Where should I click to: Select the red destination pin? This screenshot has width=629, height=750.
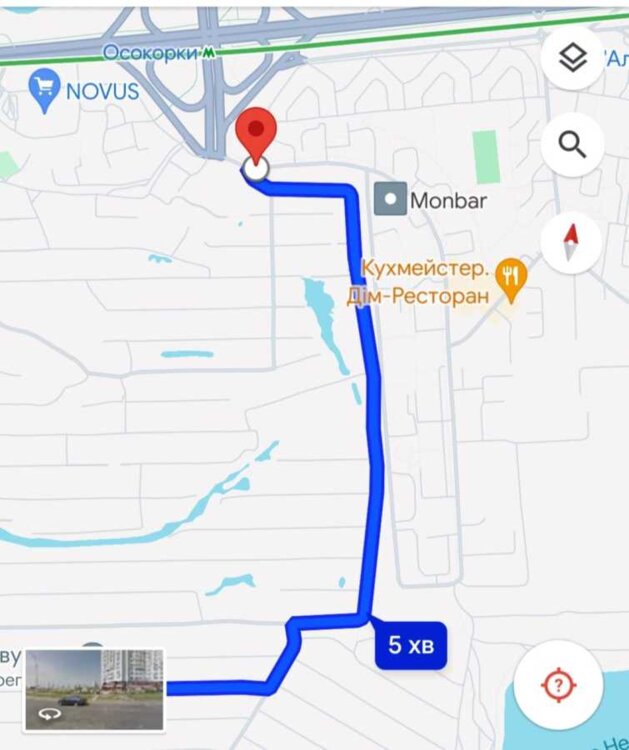tap(257, 135)
